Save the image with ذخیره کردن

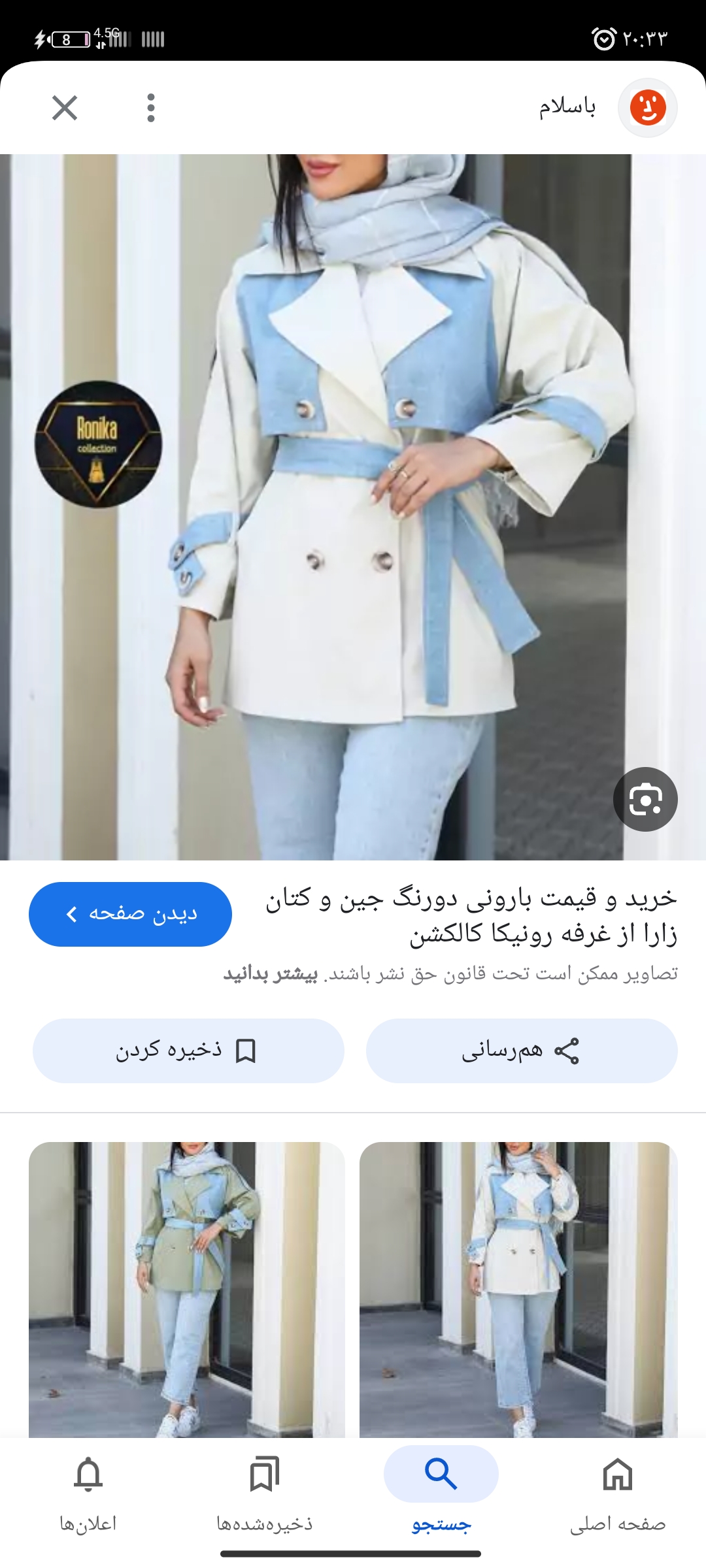(x=188, y=1051)
